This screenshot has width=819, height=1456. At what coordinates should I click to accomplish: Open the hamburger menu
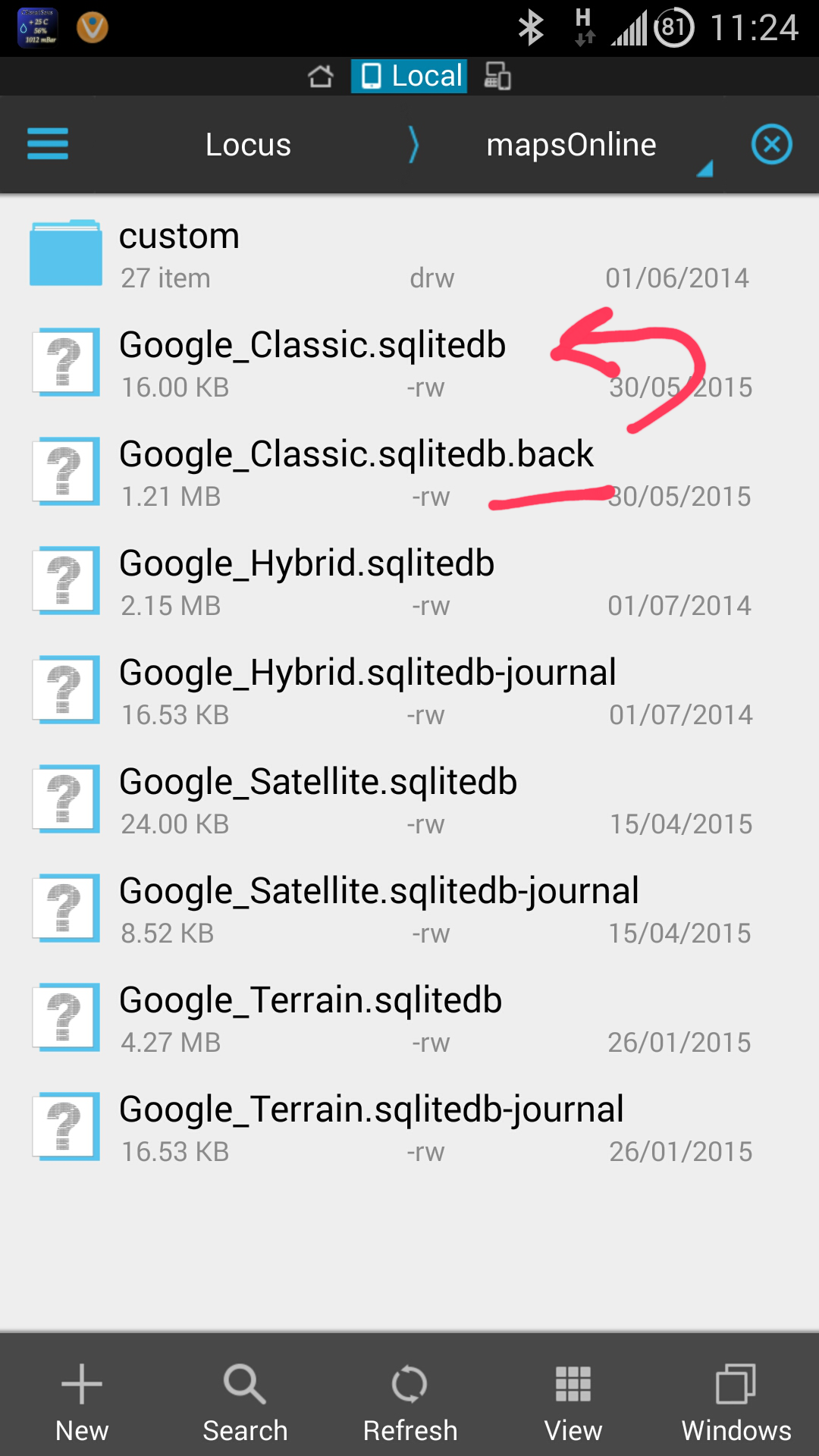(48, 144)
